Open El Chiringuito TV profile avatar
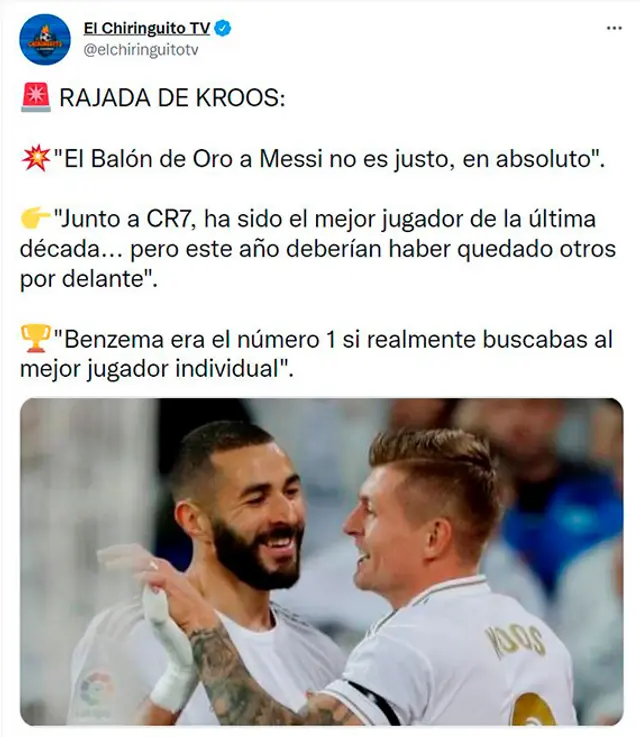This screenshot has height=737, width=640. click(45, 39)
